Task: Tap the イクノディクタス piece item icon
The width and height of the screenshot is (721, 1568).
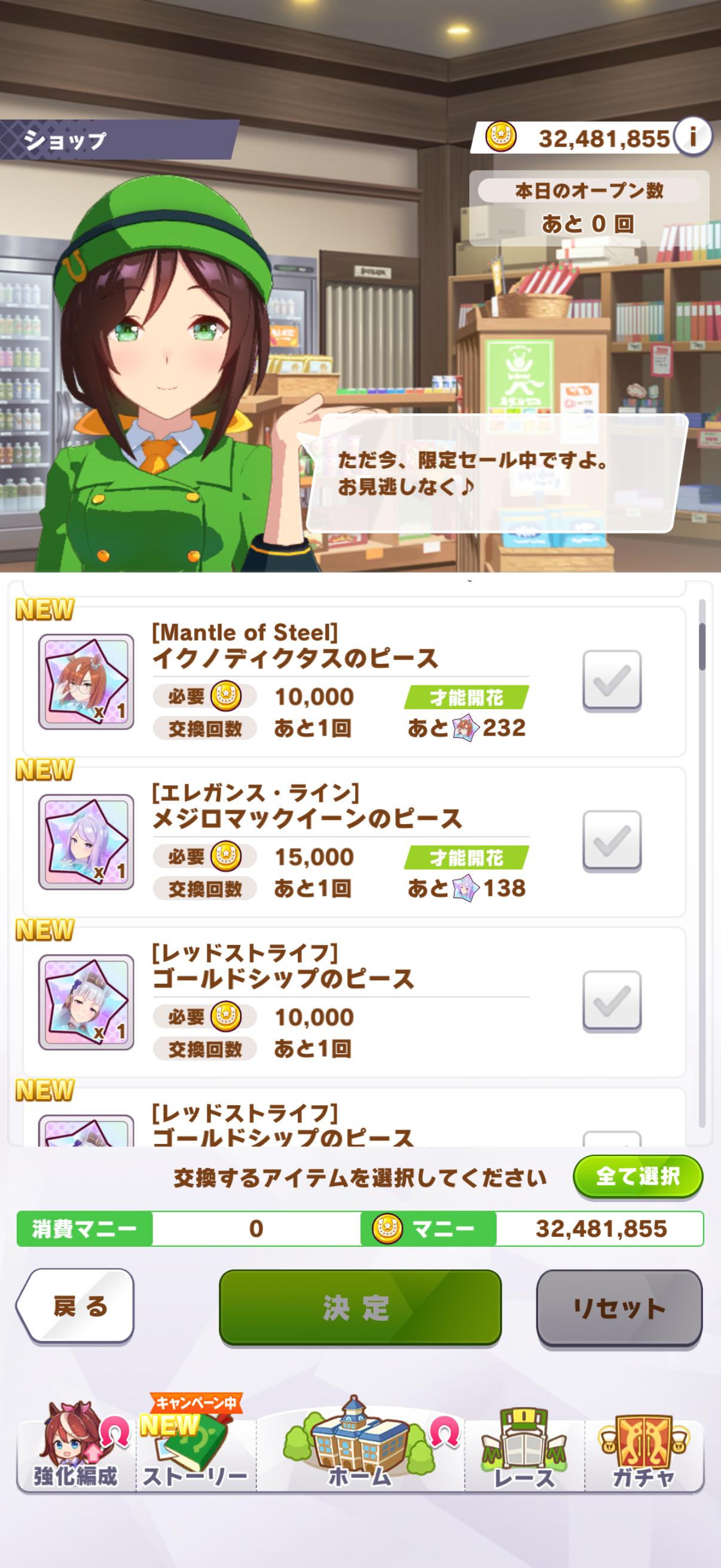Action: coord(87,682)
